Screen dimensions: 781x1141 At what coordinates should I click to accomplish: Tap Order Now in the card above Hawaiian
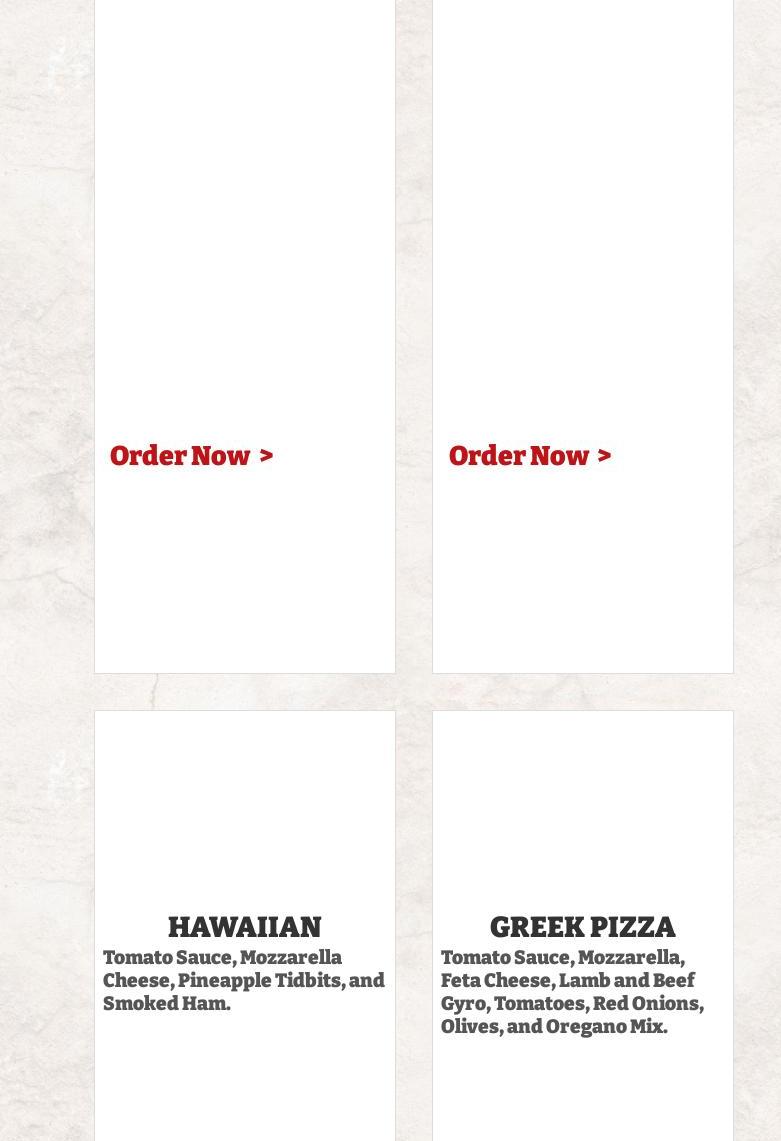[190, 456]
